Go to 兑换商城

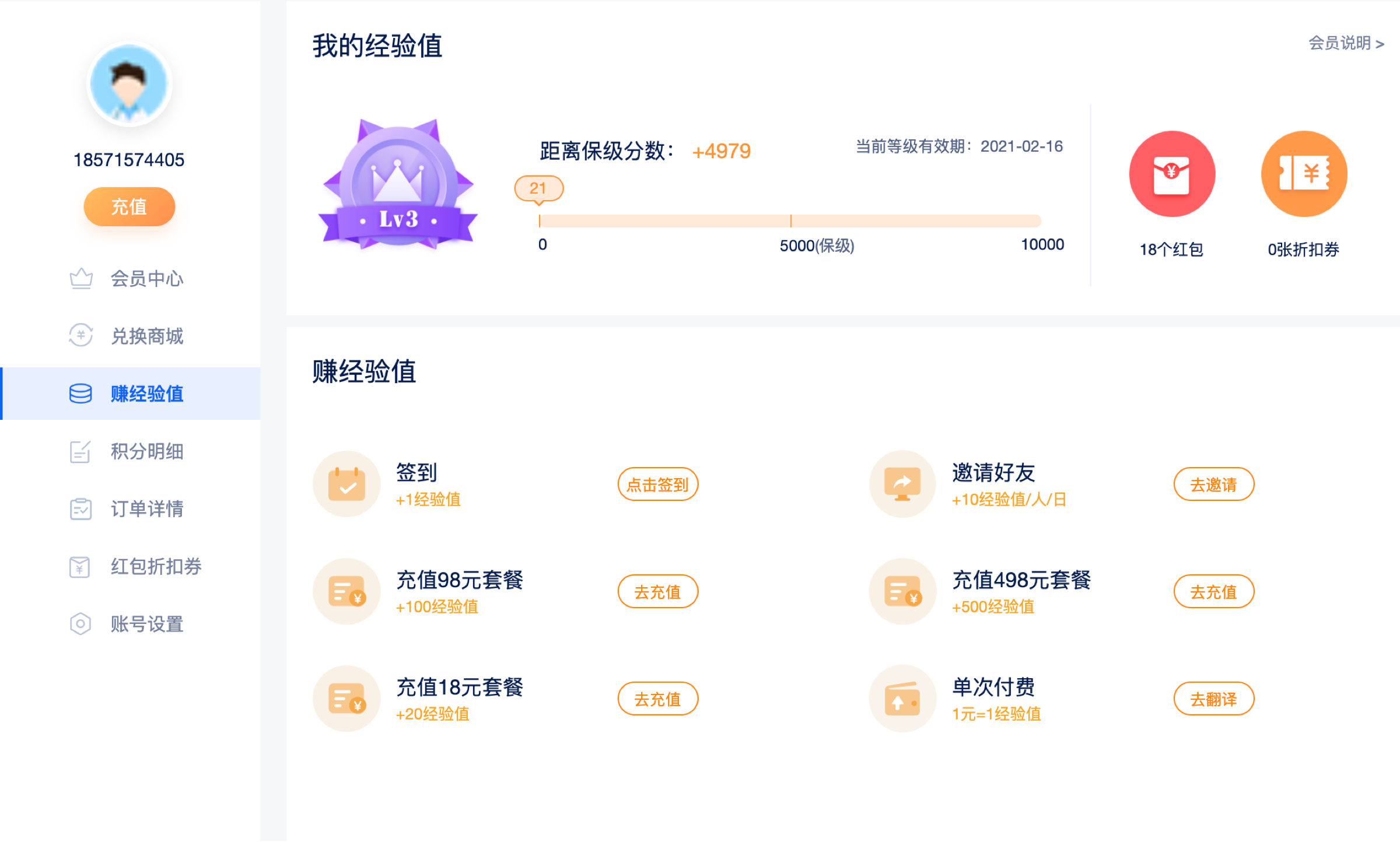pos(146,336)
